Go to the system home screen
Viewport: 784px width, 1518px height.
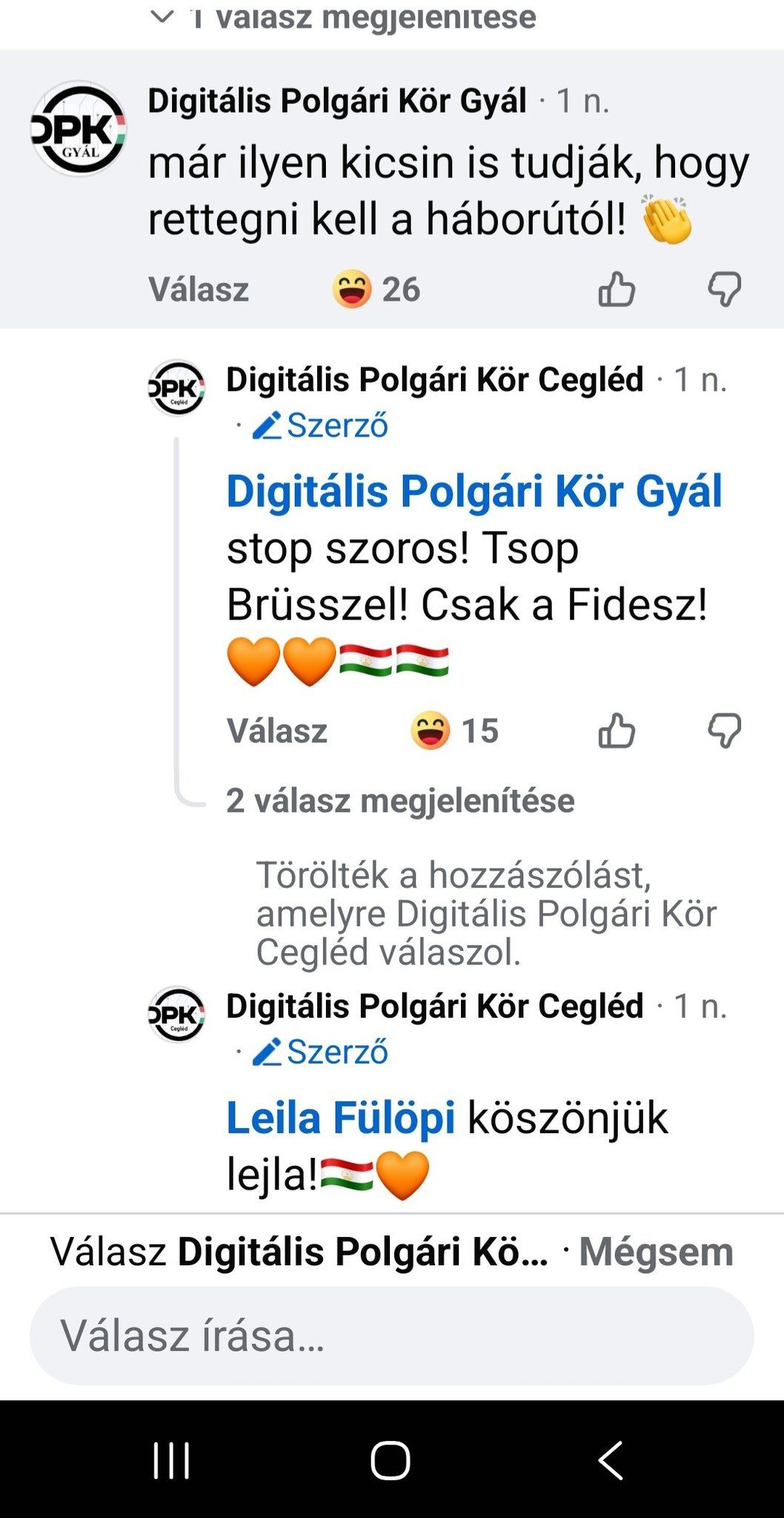[391, 1461]
